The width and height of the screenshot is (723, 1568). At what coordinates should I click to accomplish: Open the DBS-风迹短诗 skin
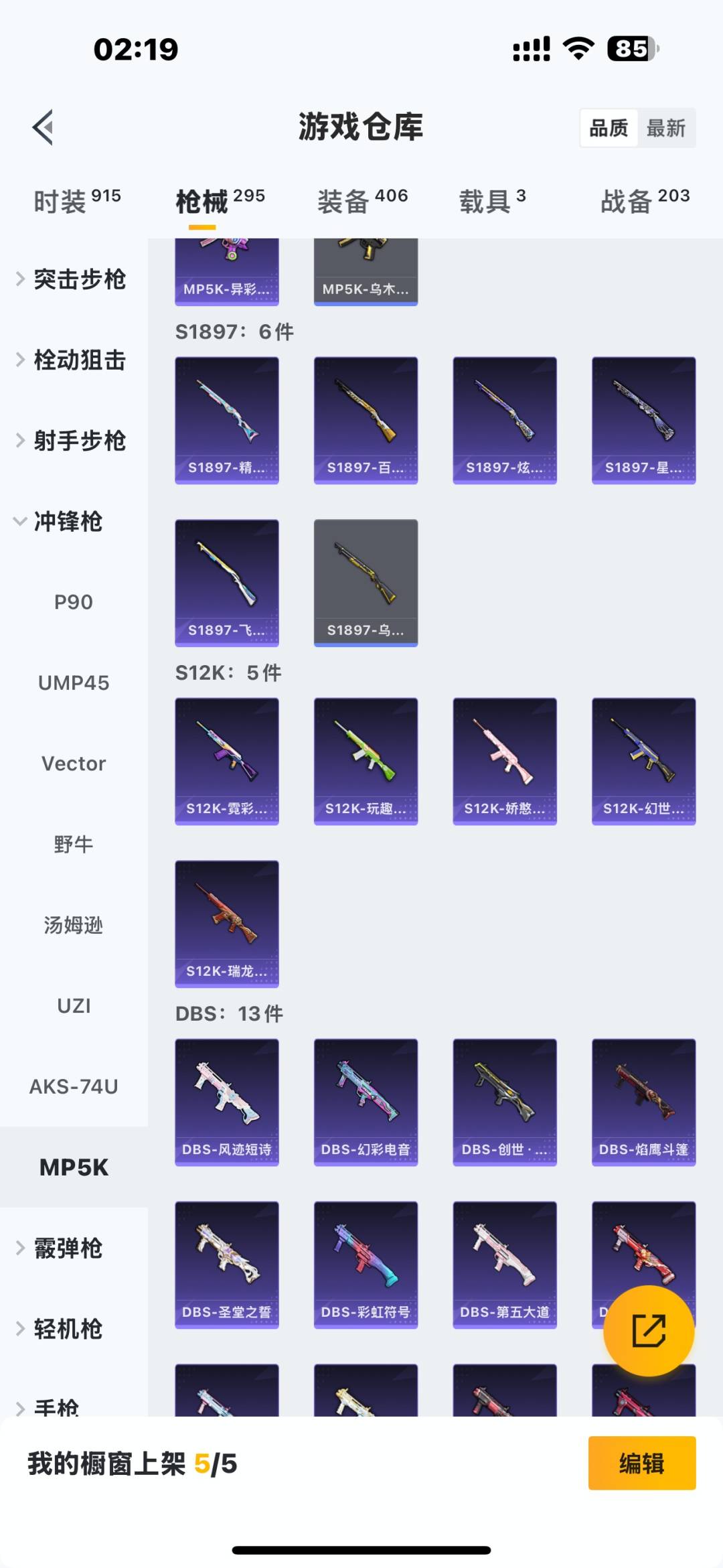click(227, 1102)
